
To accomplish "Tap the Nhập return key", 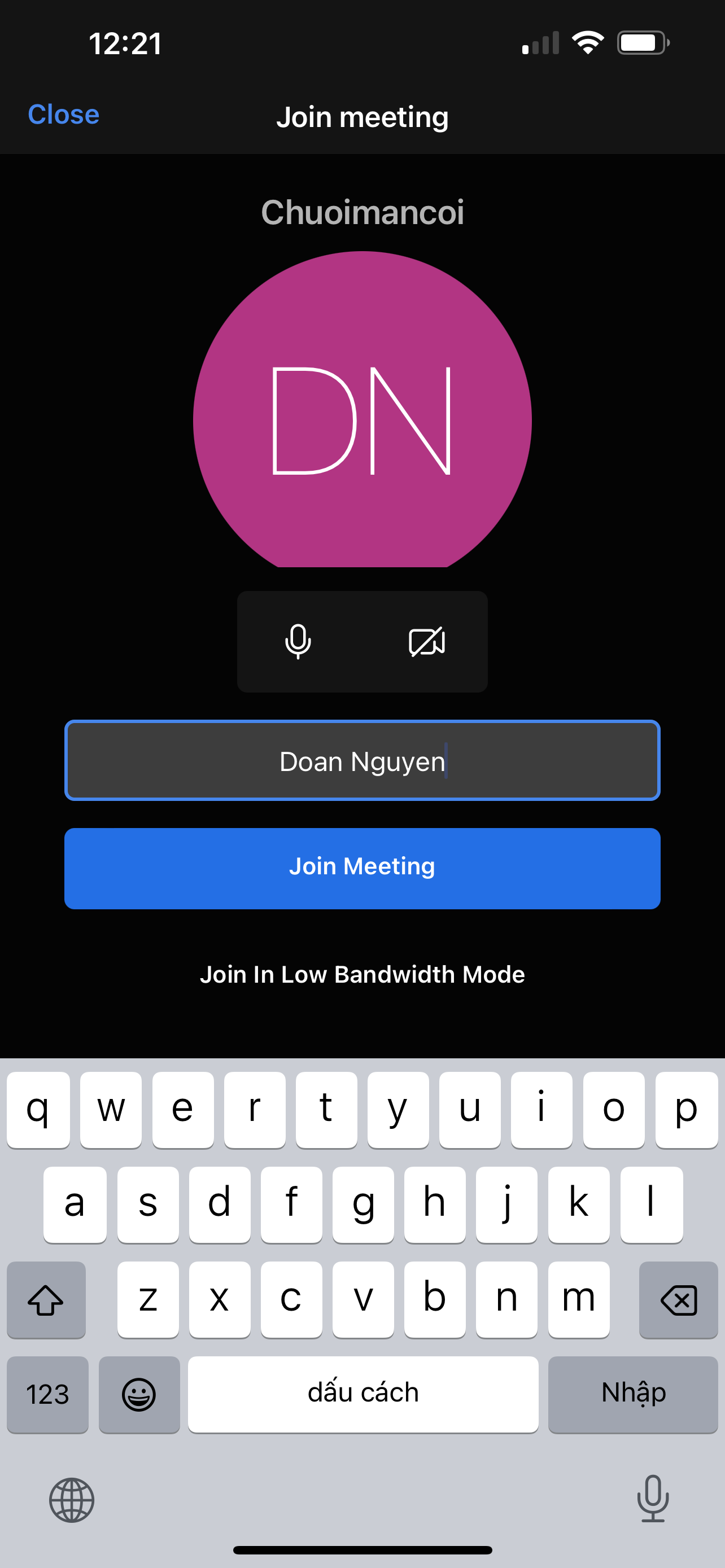I will click(632, 1394).
